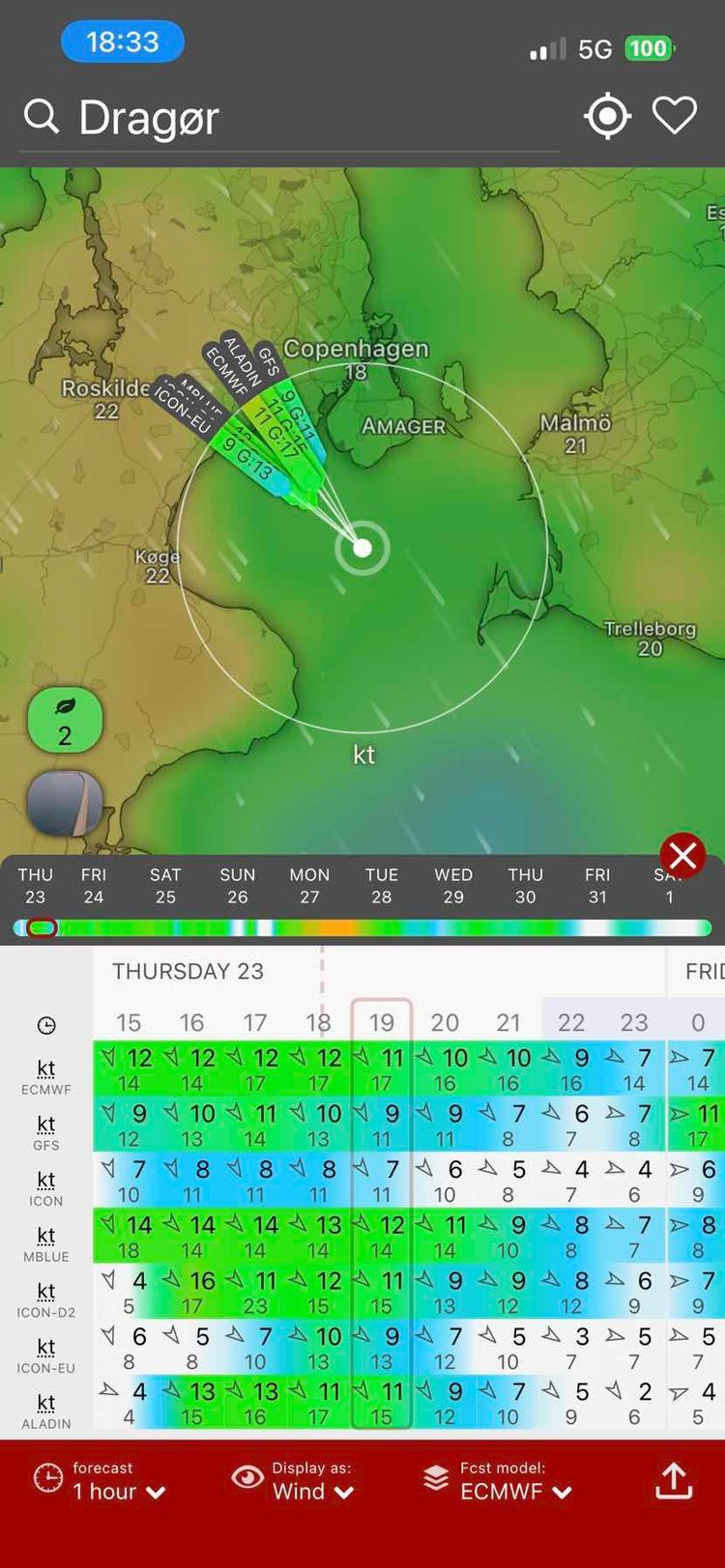Screen dimensions: 725x1568
Task: Select hour 21 column in forecast table
Action: pos(508,1022)
